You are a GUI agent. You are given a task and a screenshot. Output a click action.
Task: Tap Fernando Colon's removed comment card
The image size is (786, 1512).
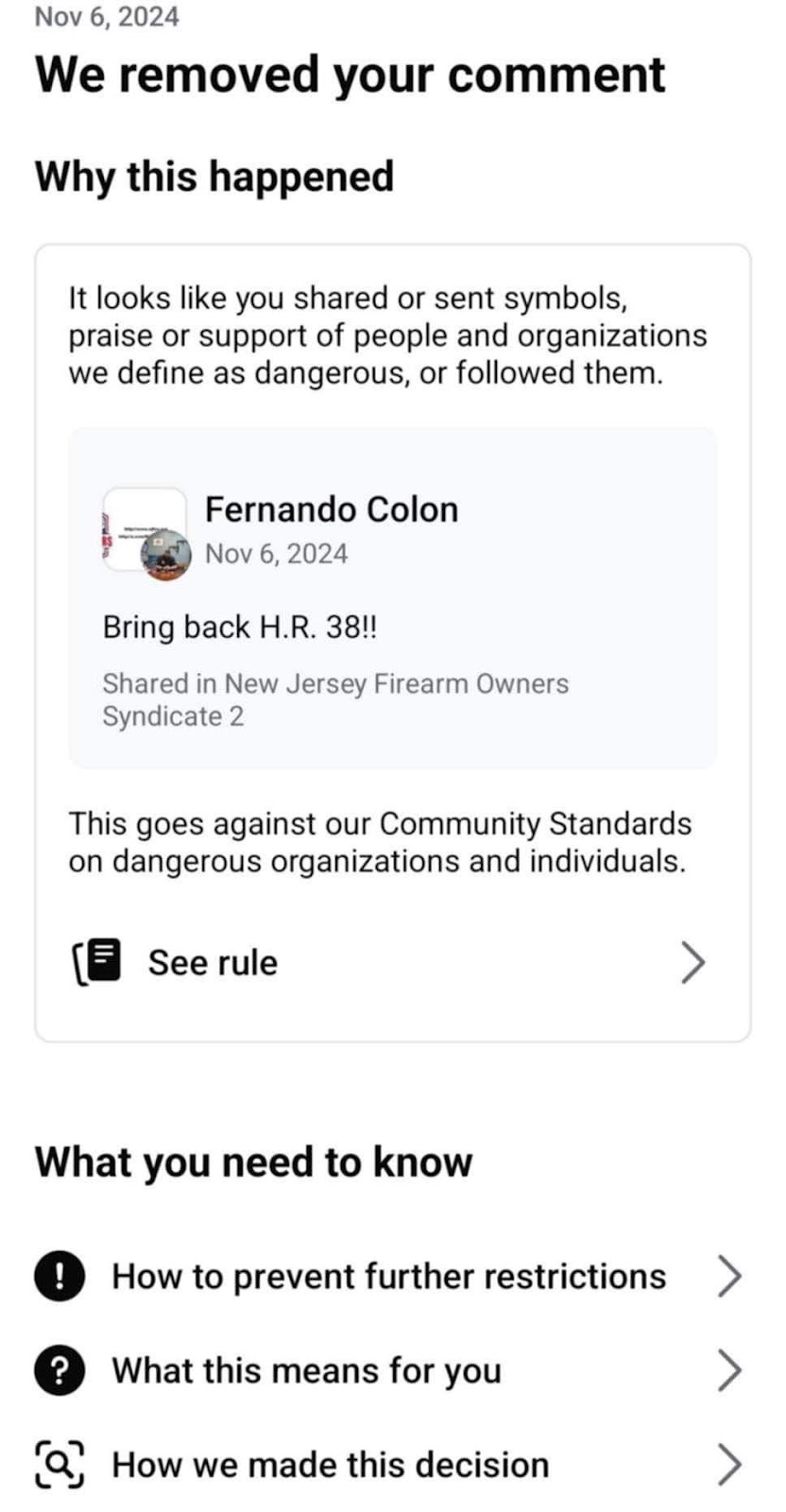pos(393,597)
